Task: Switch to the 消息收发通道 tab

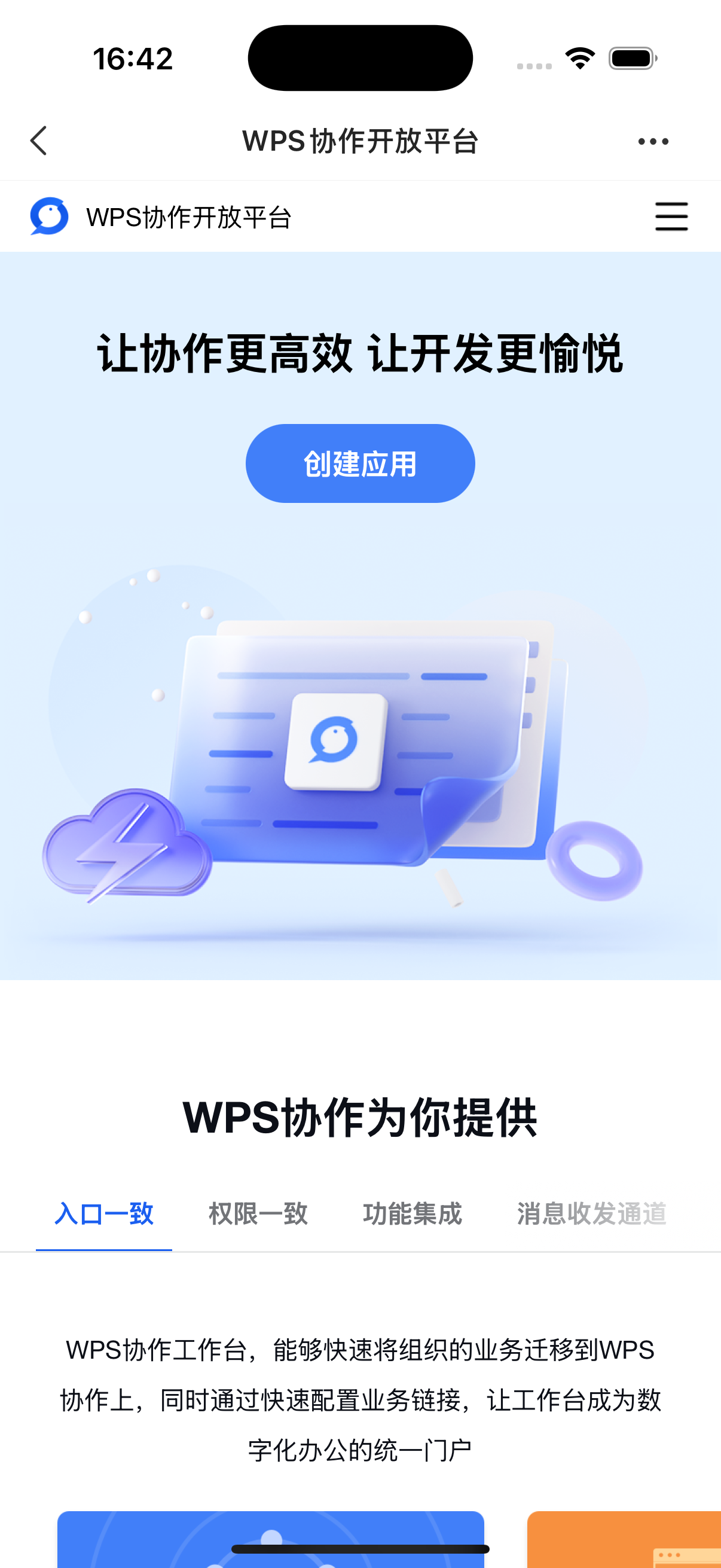Action: 591,1214
